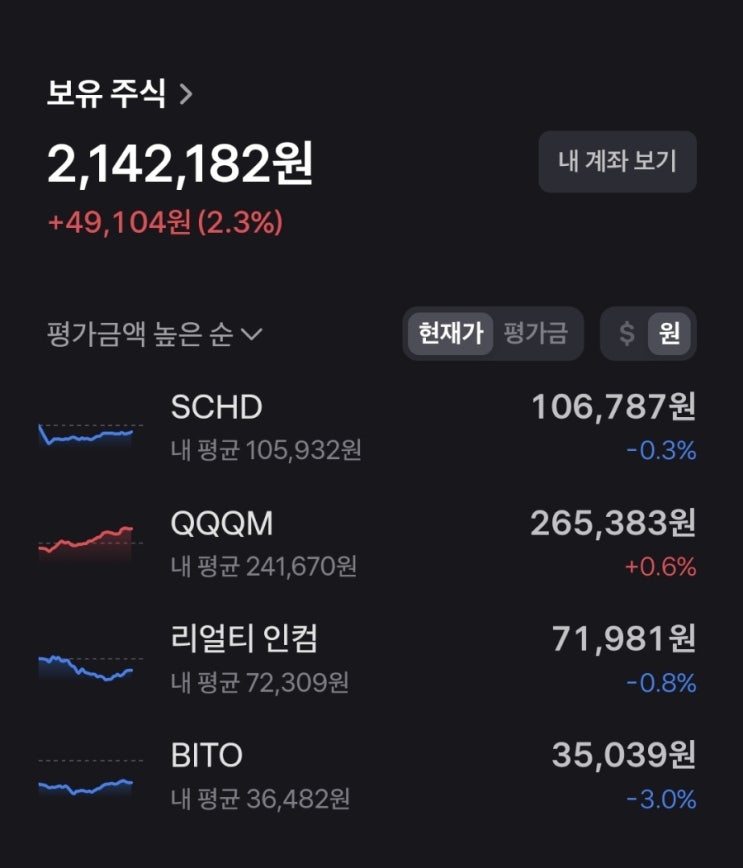Switch to the 평가금 view
Viewport: 743px width, 868px height.
tap(535, 333)
